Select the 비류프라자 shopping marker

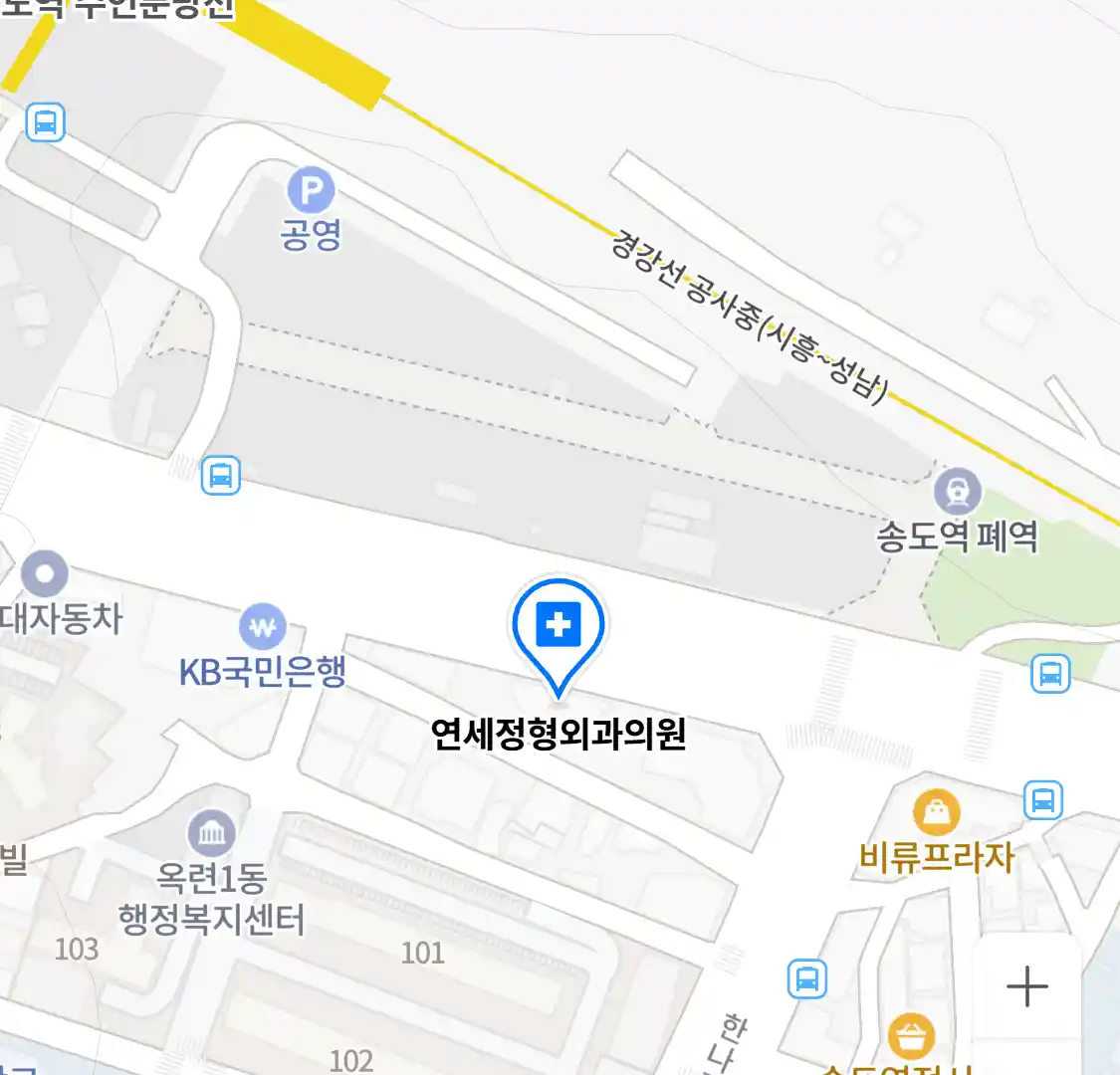coord(936,813)
